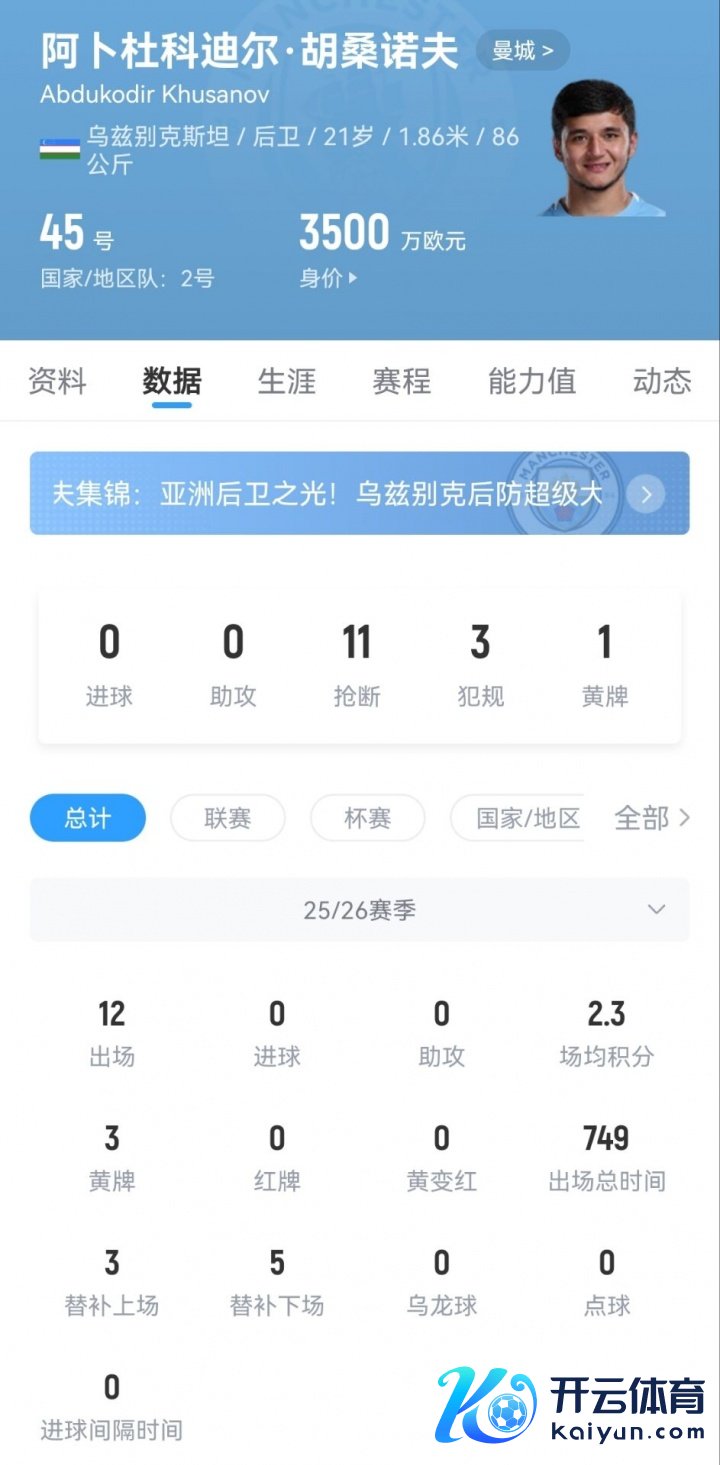
Task: Open the 曼城 team page chip
Action: (522, 51)
